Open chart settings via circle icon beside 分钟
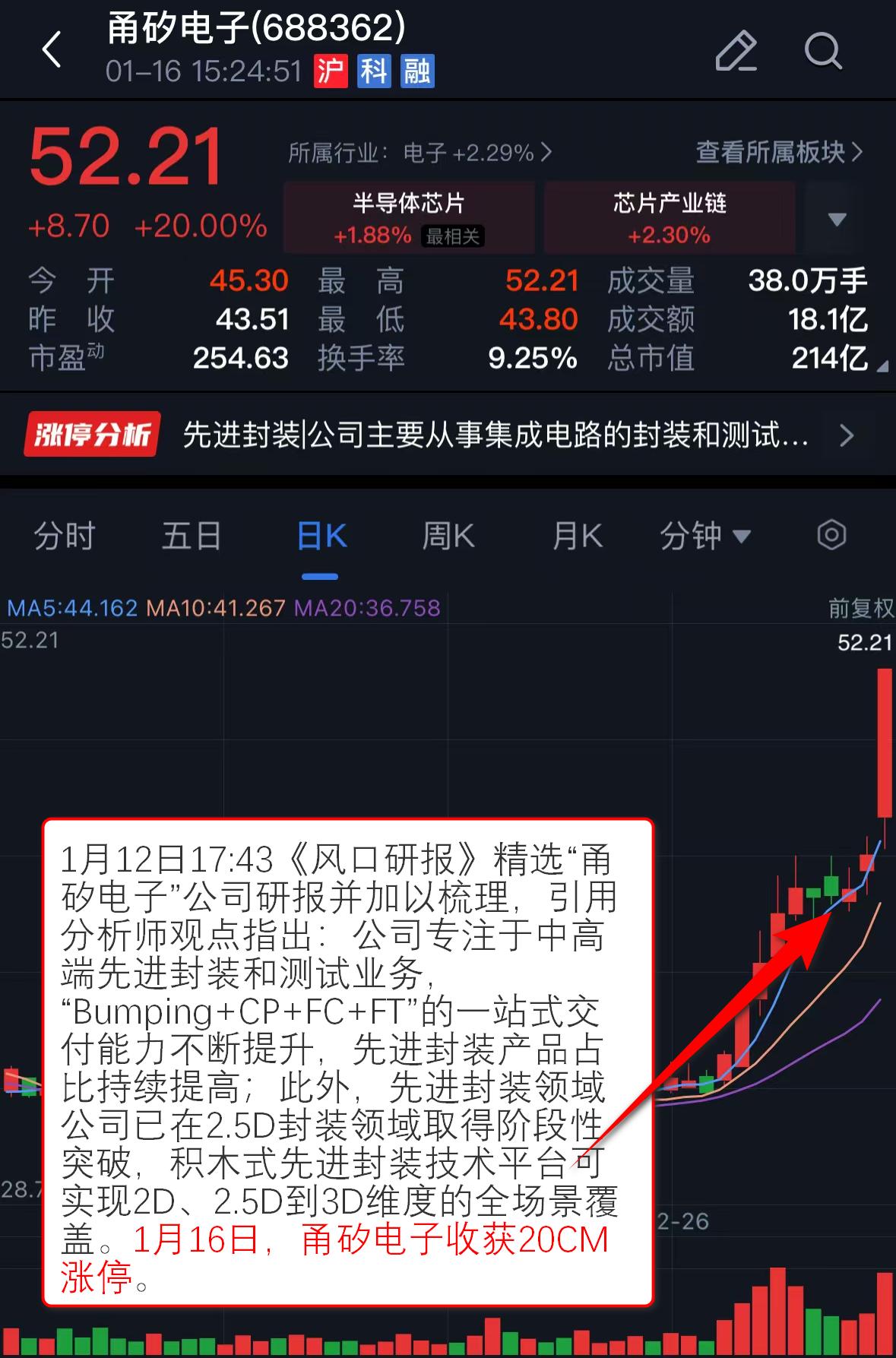 [831, 535]
